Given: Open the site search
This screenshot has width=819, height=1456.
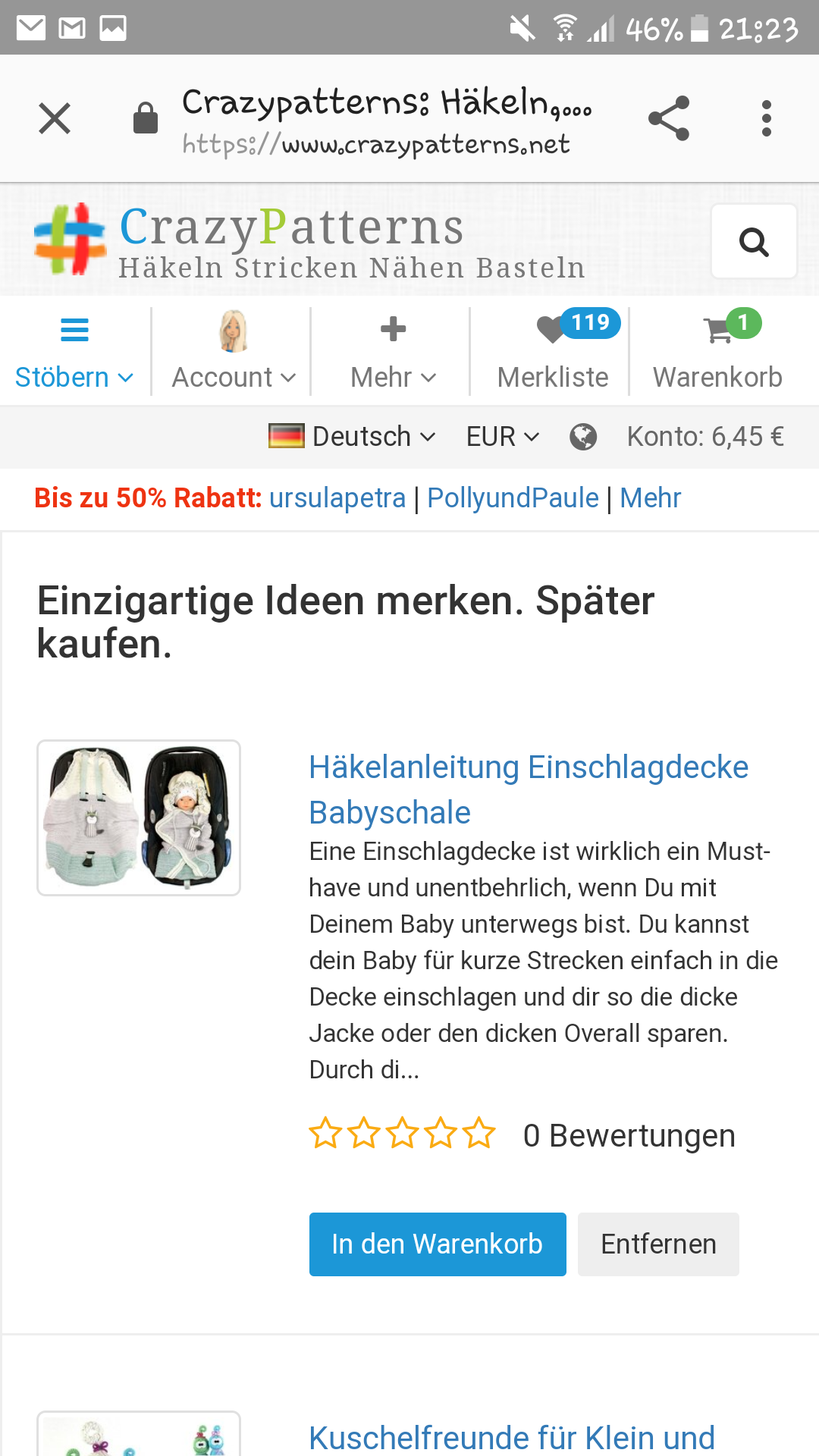Looking at the screenshot, I should click(753, 242).
